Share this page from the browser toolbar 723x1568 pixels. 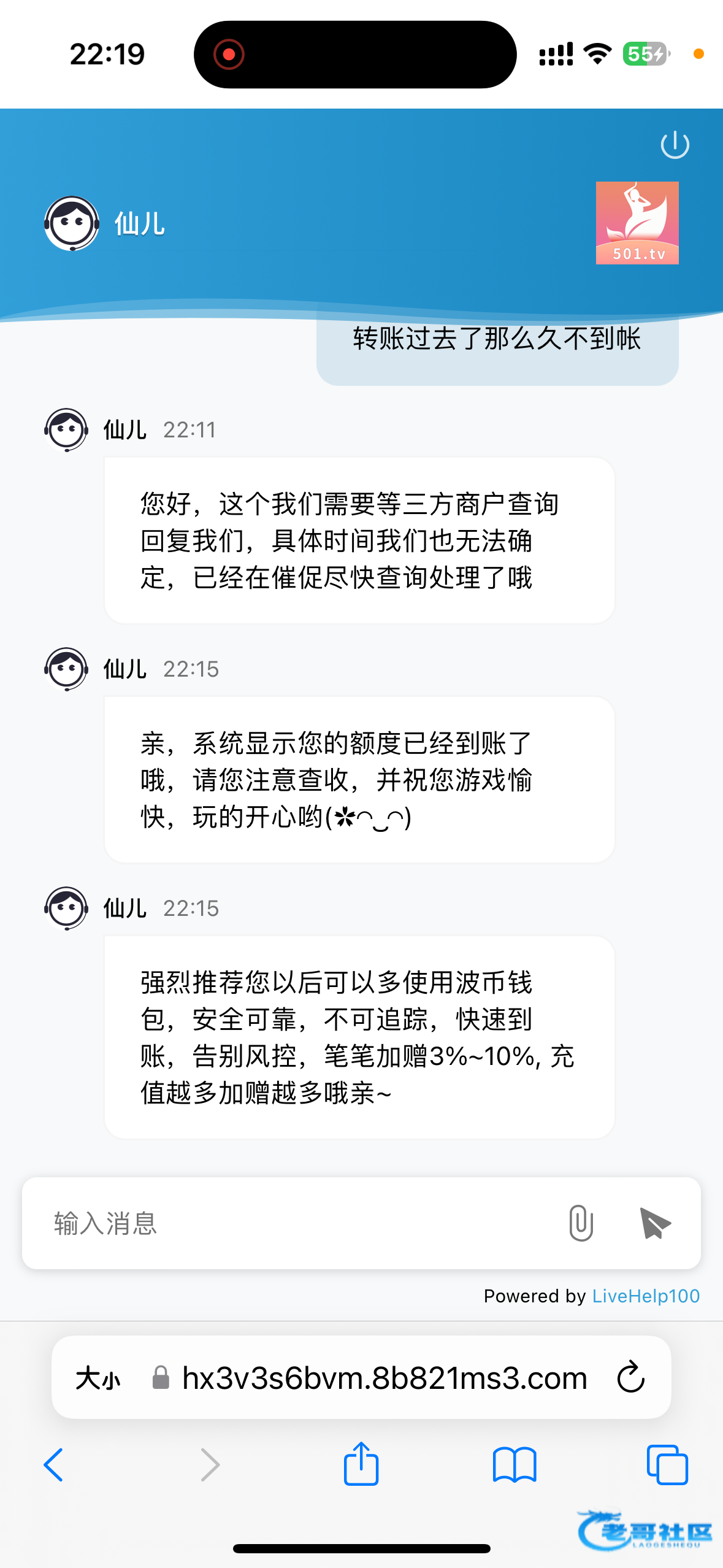361,1464
